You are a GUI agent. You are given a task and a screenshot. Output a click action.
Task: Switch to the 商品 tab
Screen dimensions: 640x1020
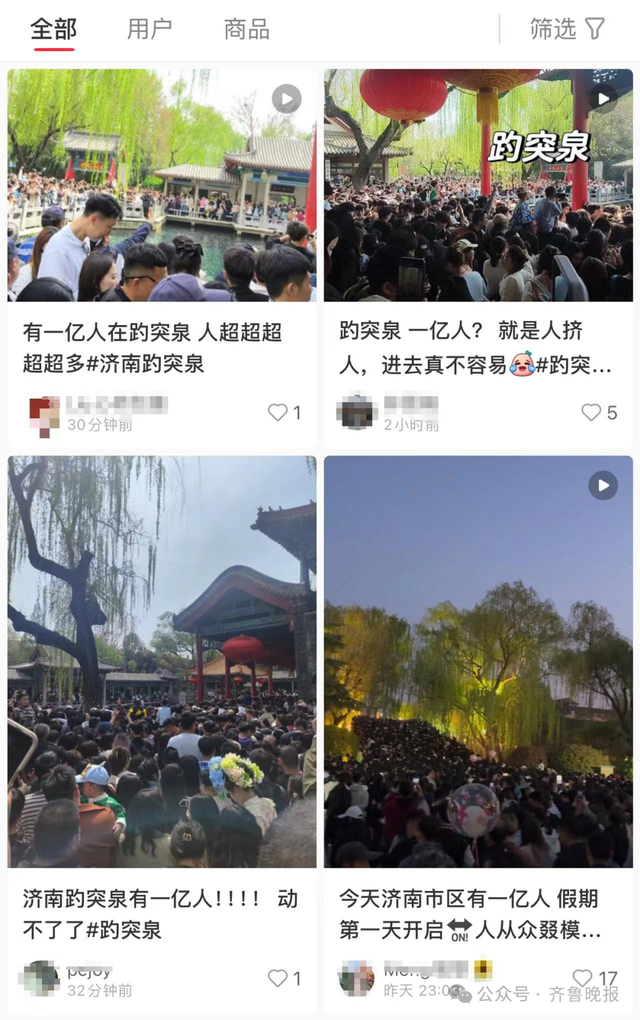246,29
